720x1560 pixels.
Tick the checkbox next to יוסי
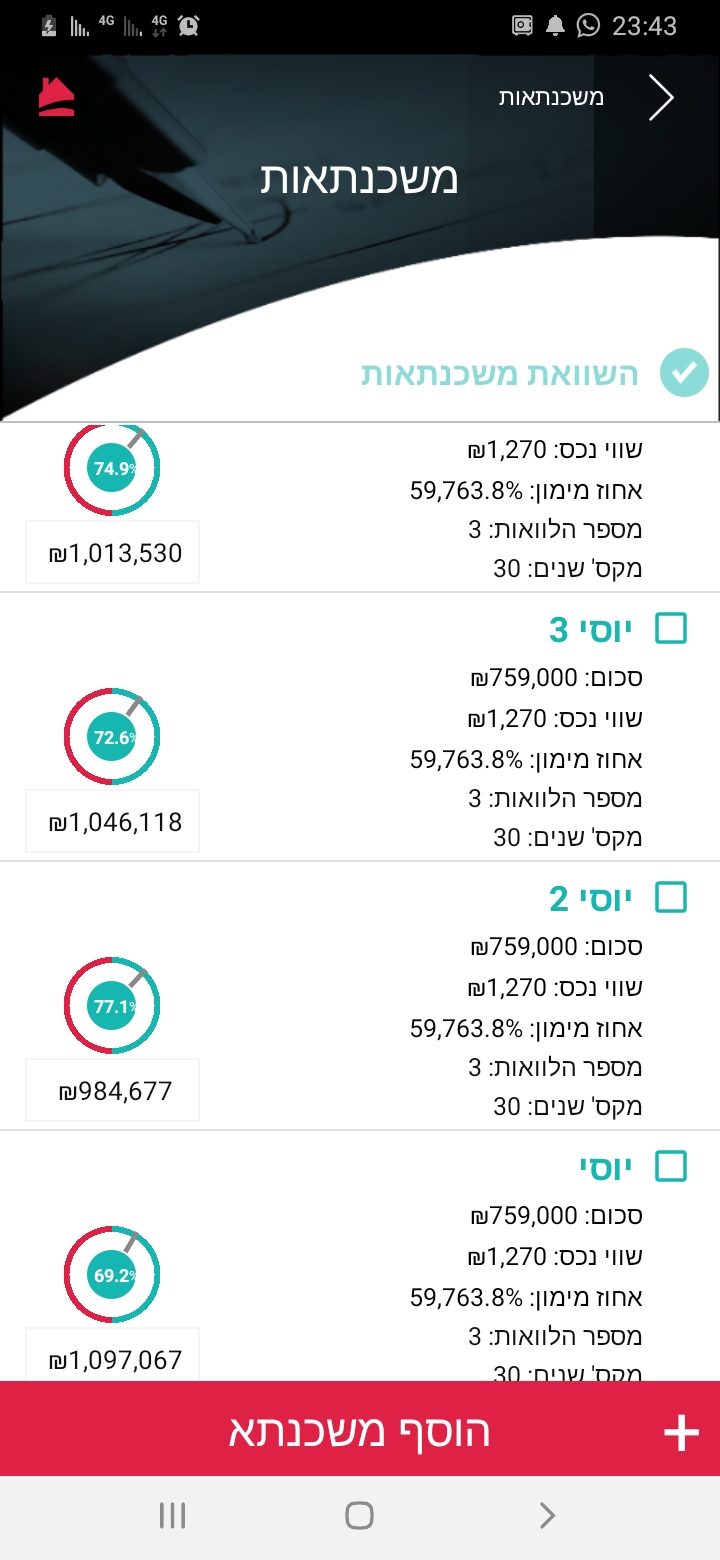click(x=671, y=1166)
